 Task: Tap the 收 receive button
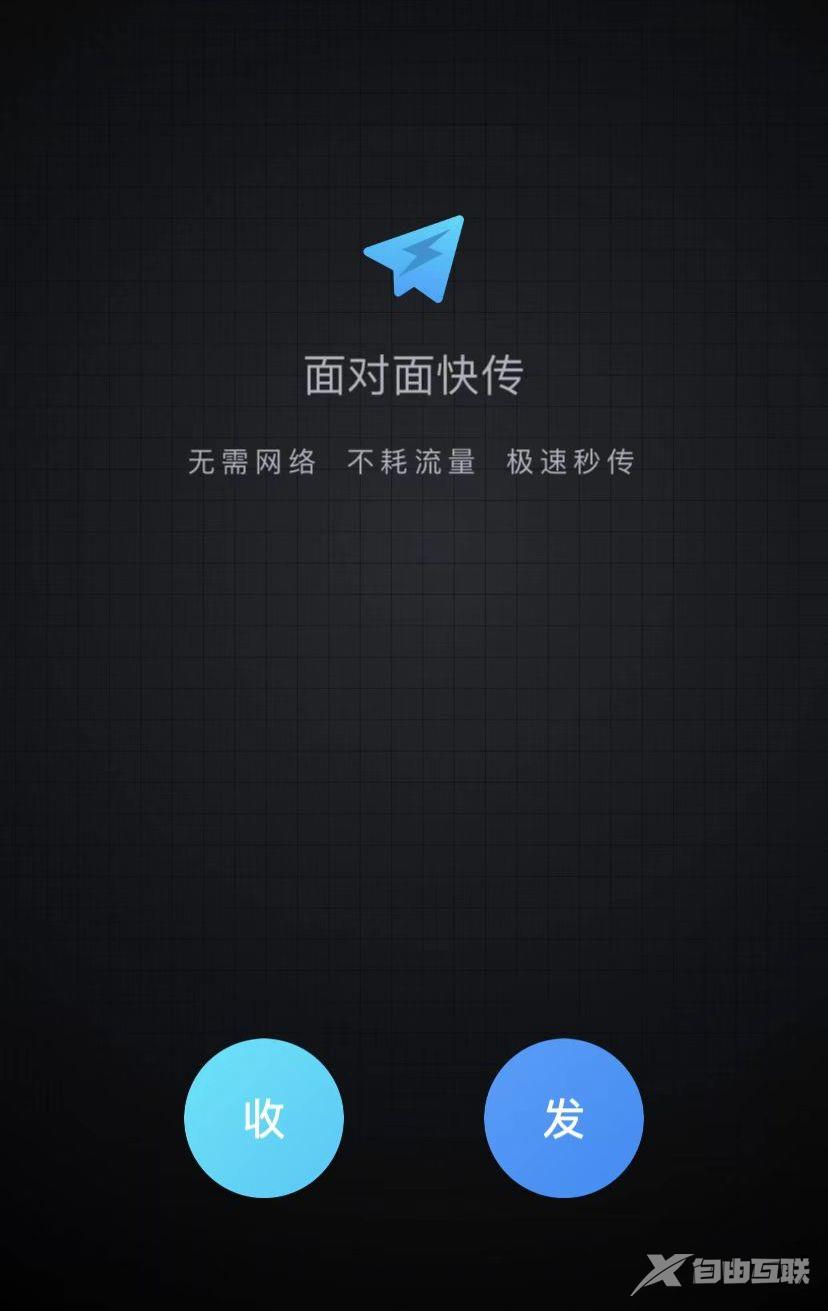click(x=263, y=1118)
